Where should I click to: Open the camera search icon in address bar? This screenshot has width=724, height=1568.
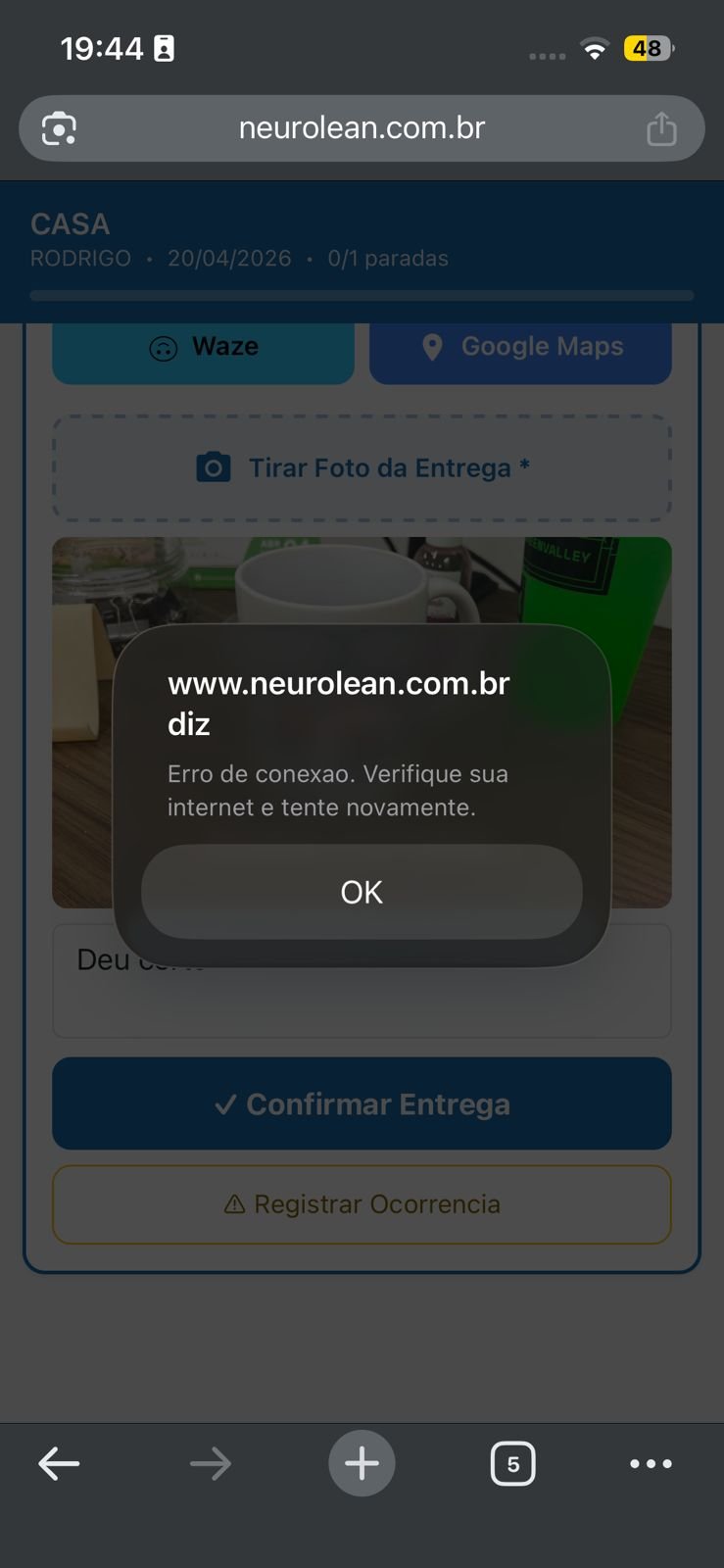click(x=59, y=128)
